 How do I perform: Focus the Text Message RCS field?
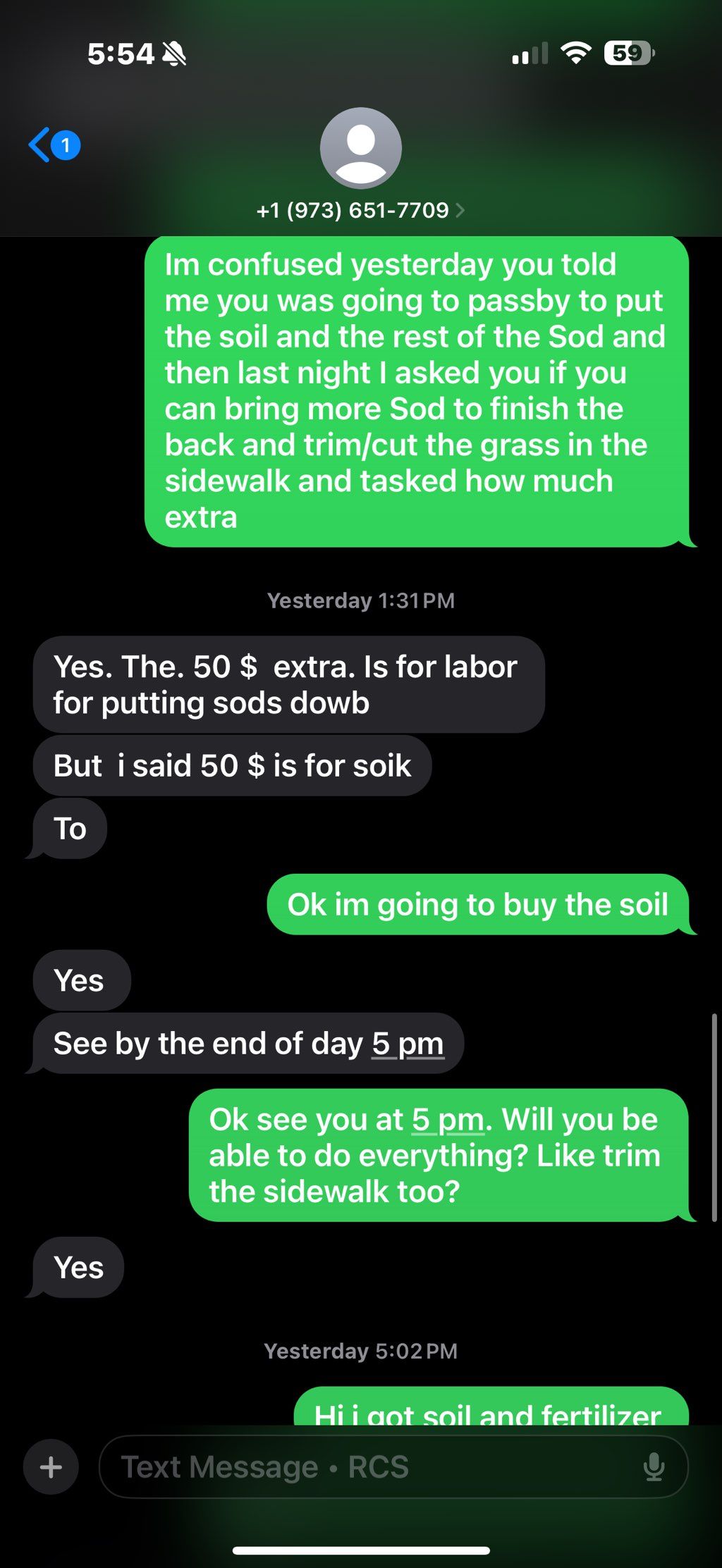[x=367, y=1467]
